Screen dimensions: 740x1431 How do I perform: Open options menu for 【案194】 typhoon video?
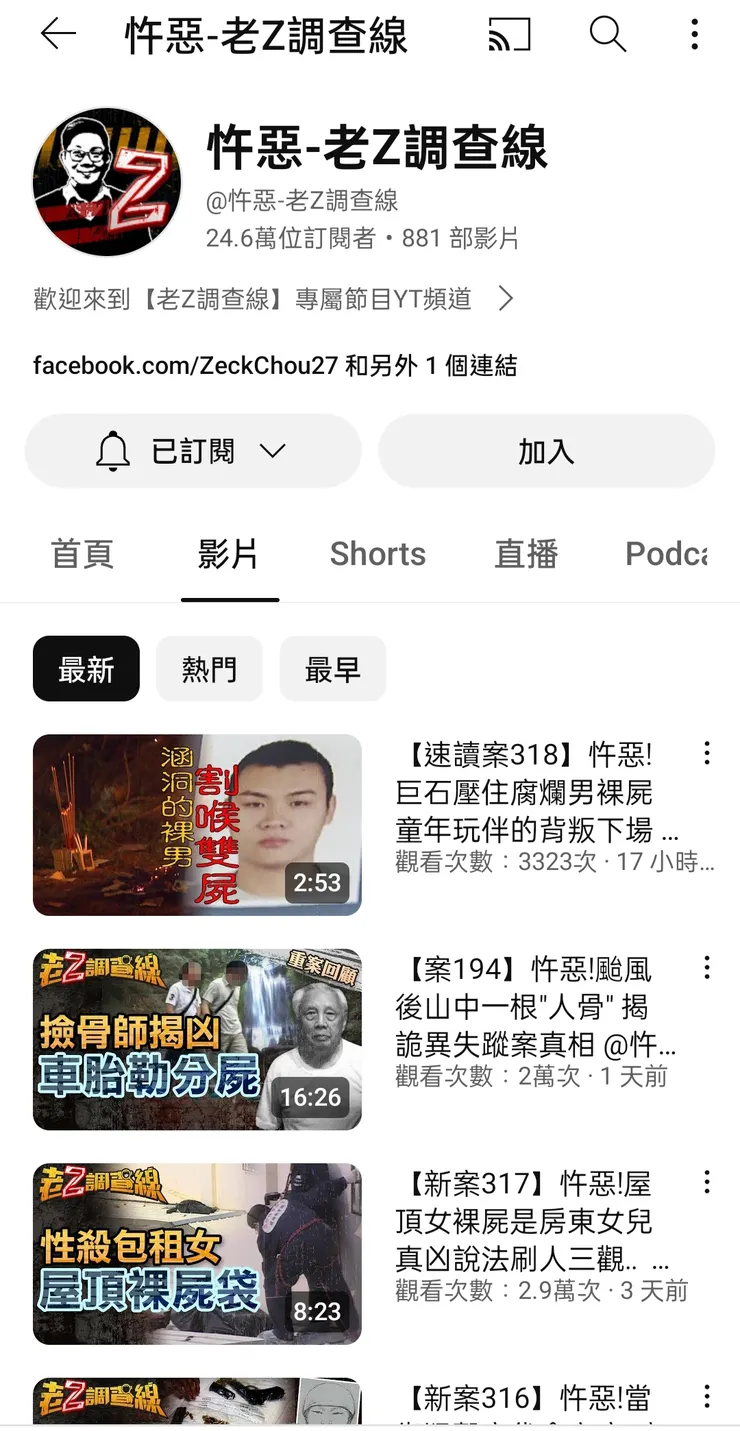(707, 967)
